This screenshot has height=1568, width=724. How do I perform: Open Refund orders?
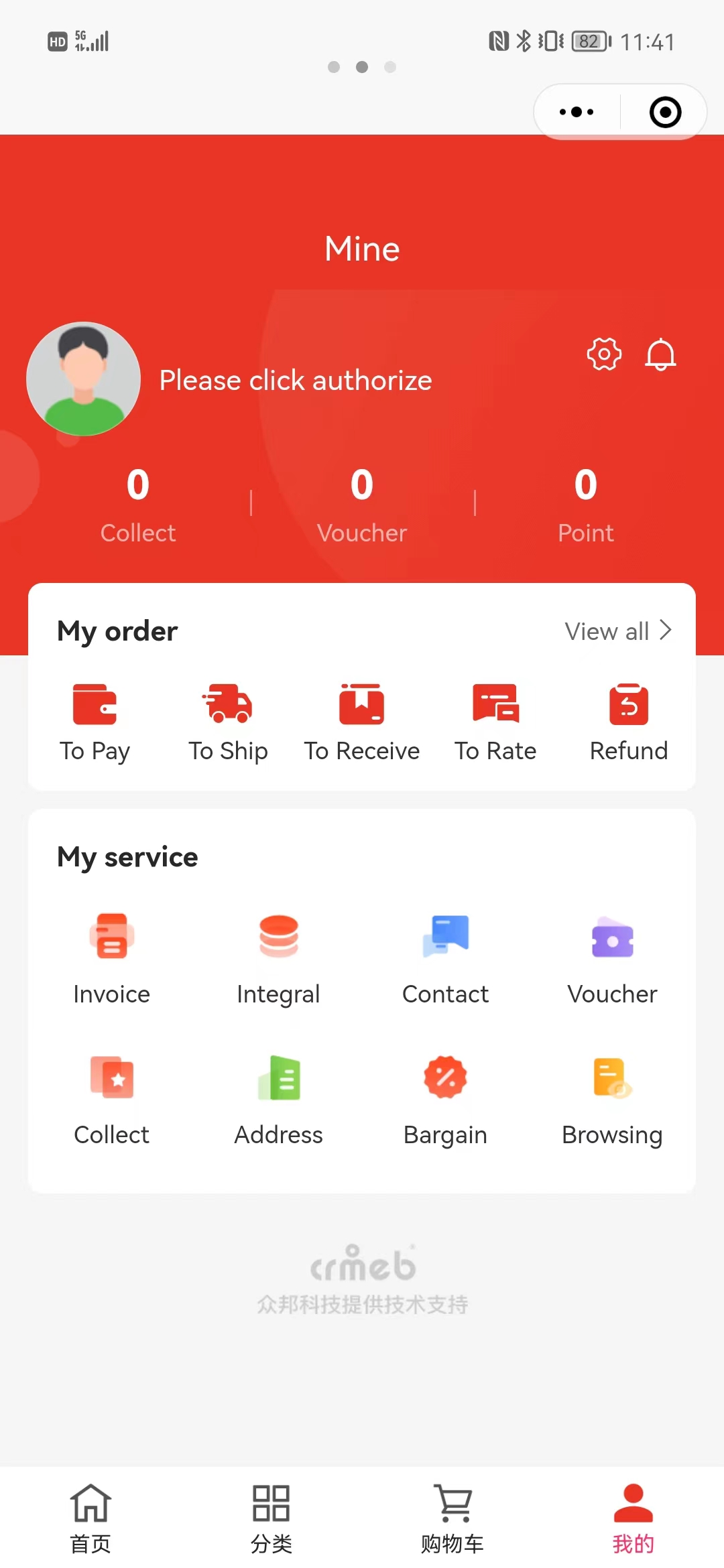coord(628,722)
